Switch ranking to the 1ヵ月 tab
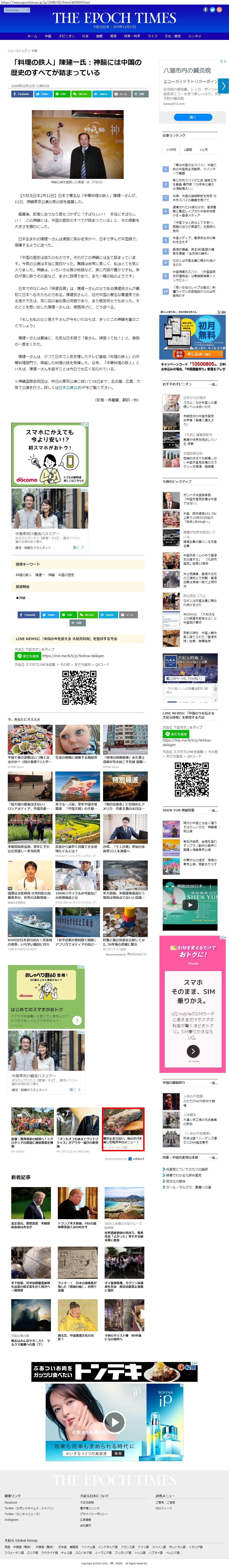The image size is (229, 1568). click(204, 149)
